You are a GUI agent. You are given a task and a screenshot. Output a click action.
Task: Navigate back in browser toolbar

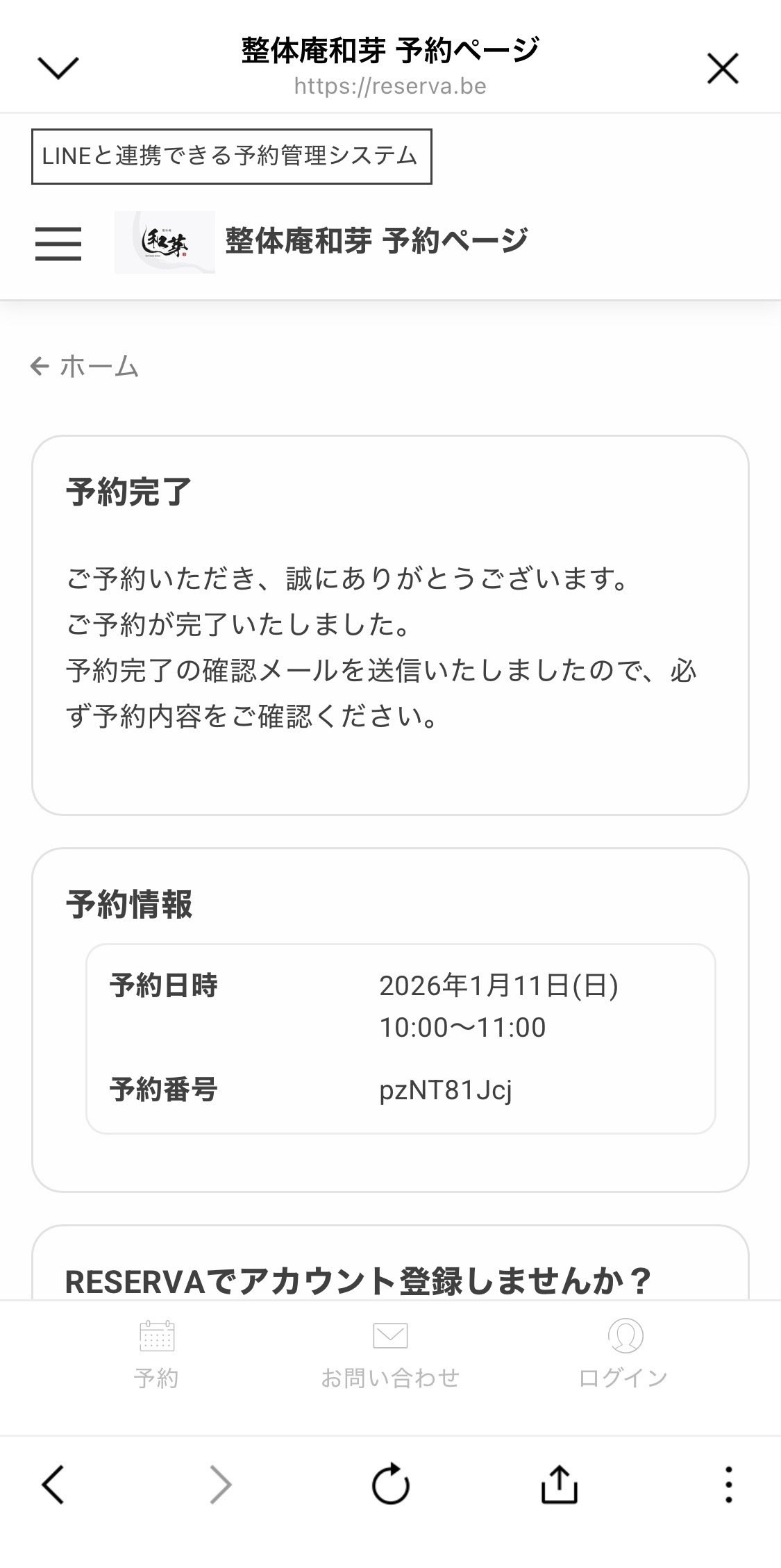pos(53,1485)
